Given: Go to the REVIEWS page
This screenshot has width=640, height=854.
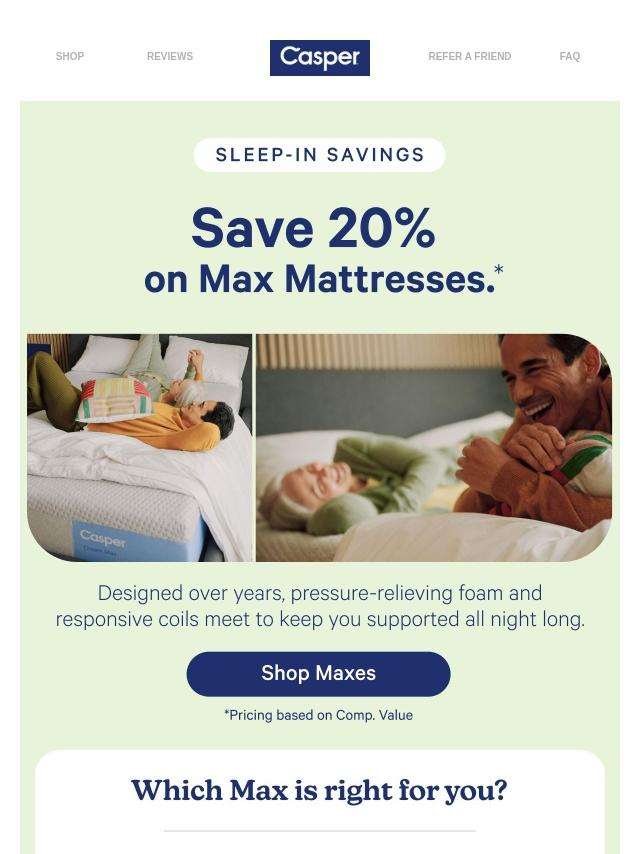Looking at the screenshot, I should click(170, 57).
